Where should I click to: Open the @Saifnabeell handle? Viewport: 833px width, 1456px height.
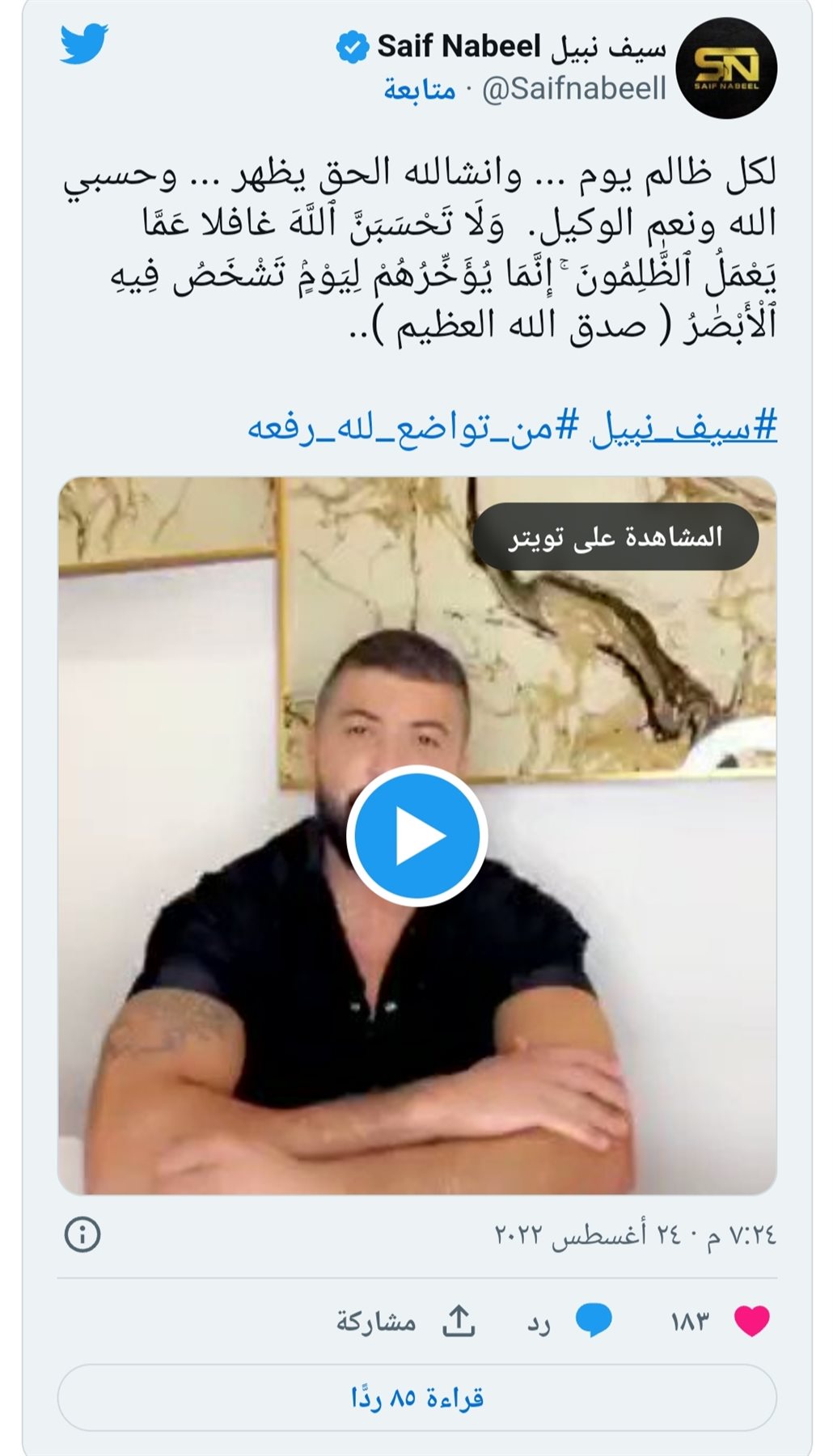574,89
